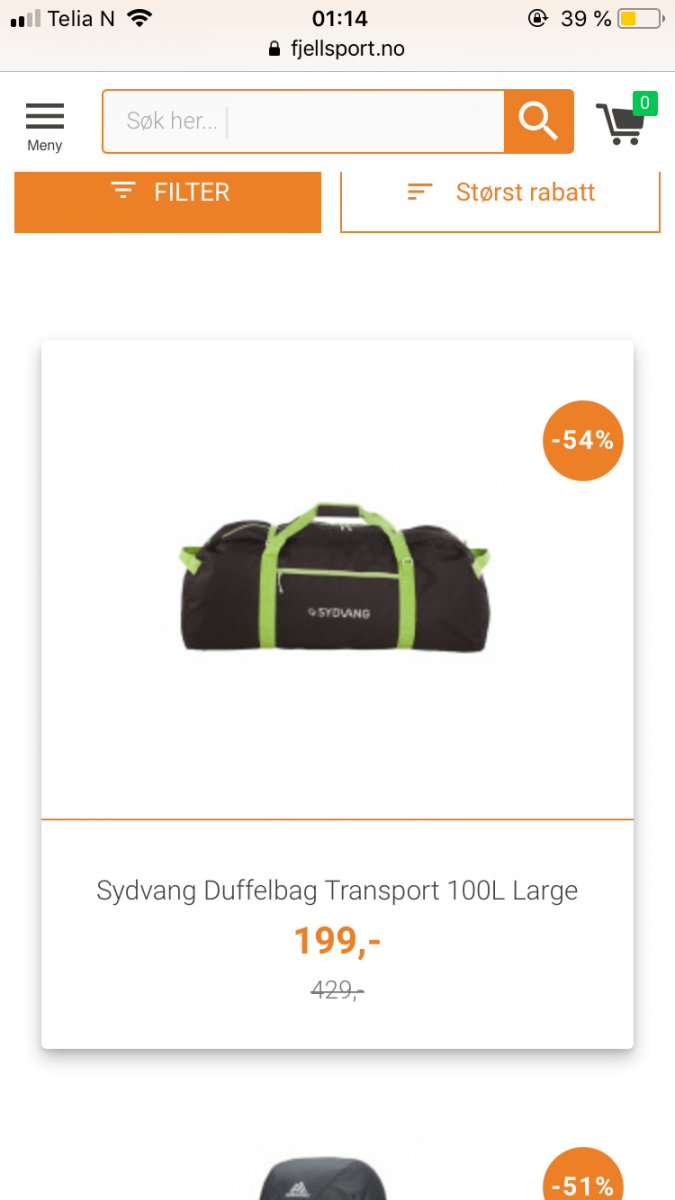
Task: Change sorting from 'Størst rabatt'
Action: click(x=500, y=195)
